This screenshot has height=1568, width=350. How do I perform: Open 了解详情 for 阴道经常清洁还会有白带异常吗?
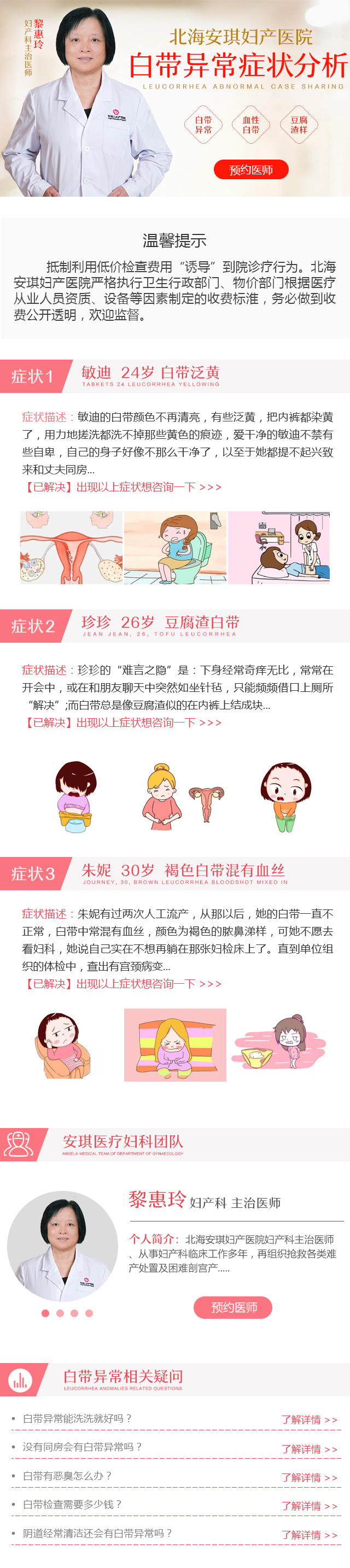click(x=309, y=1535)
